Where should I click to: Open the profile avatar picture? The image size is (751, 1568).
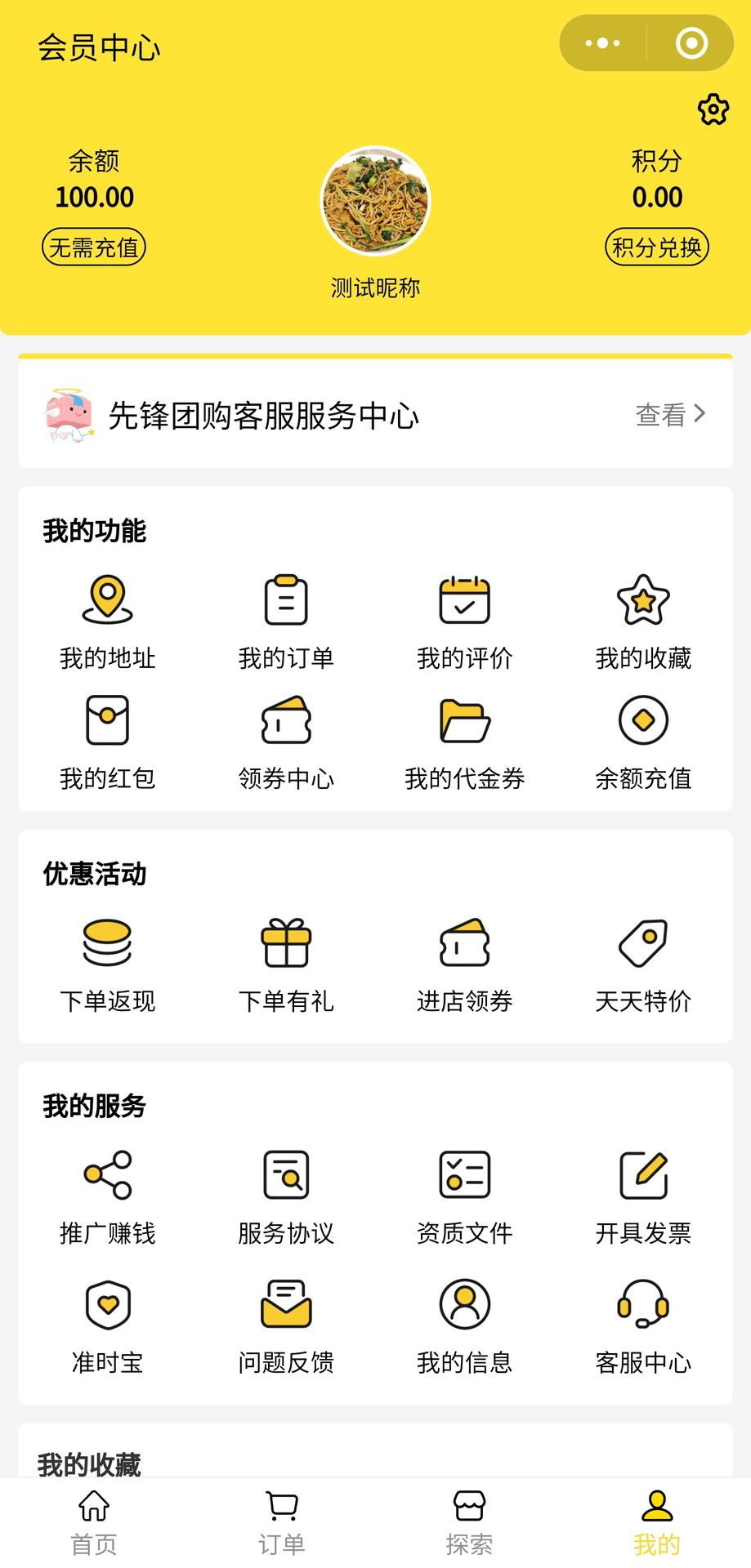pos(375,201)
